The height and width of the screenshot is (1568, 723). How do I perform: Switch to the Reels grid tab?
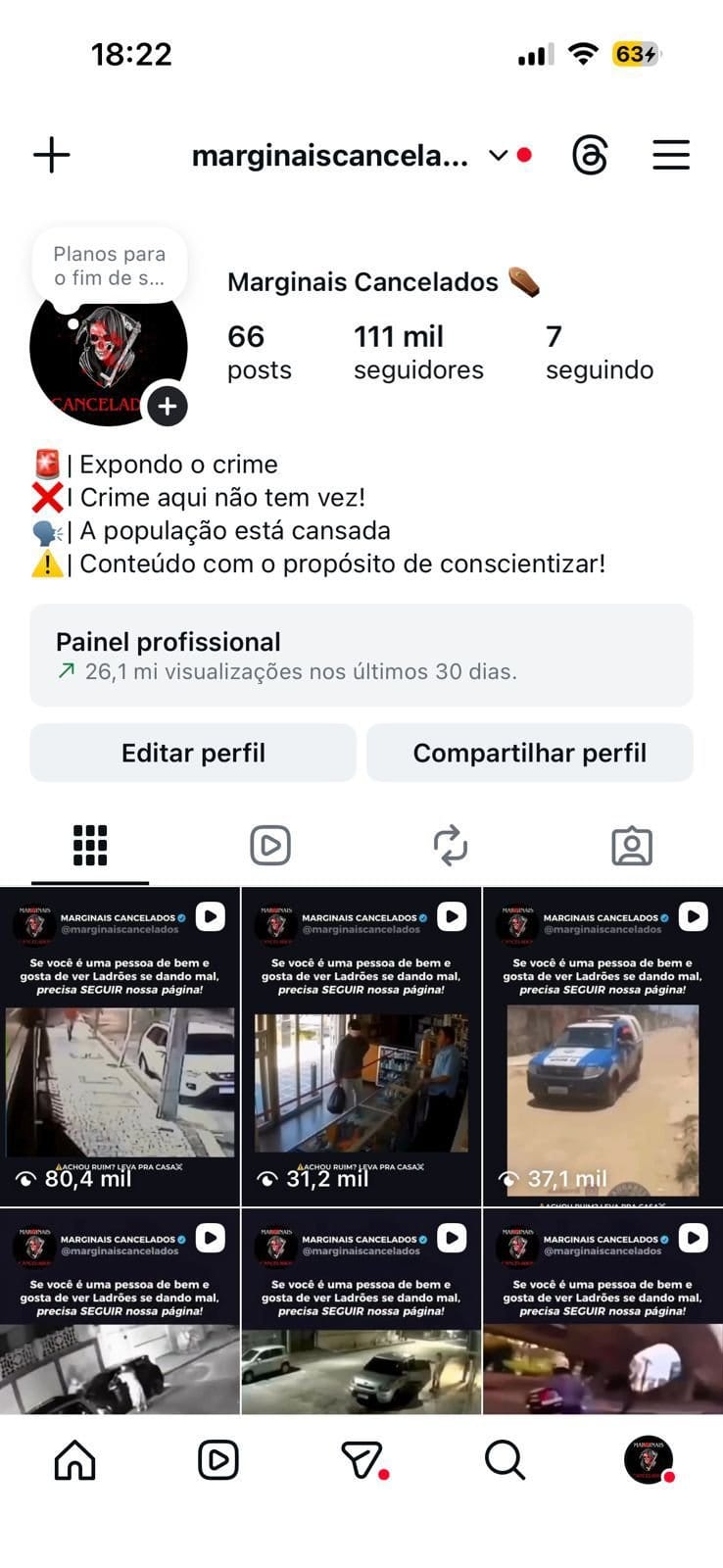269,844
